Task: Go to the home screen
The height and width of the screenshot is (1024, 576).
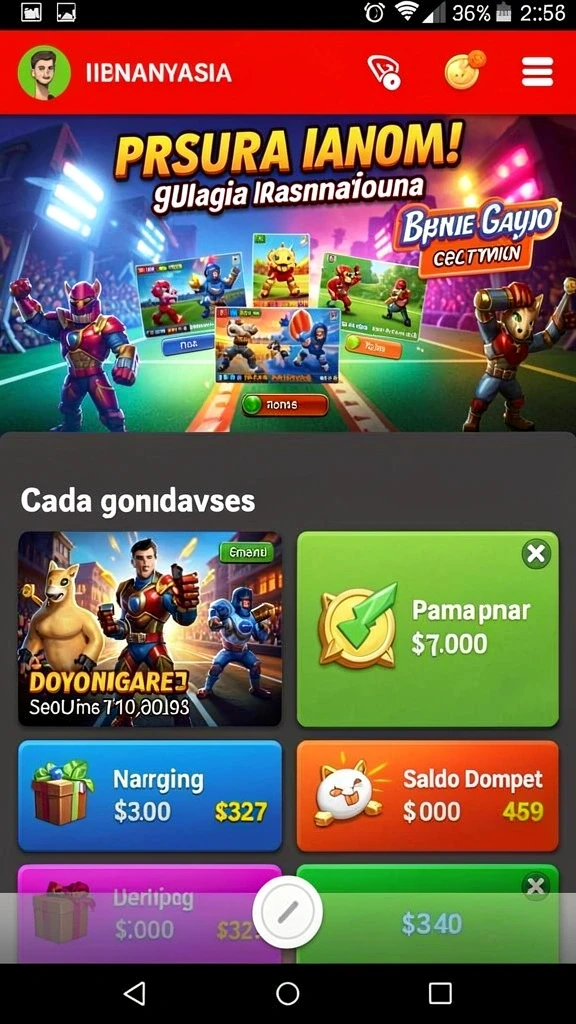Action: click(287, 993)
